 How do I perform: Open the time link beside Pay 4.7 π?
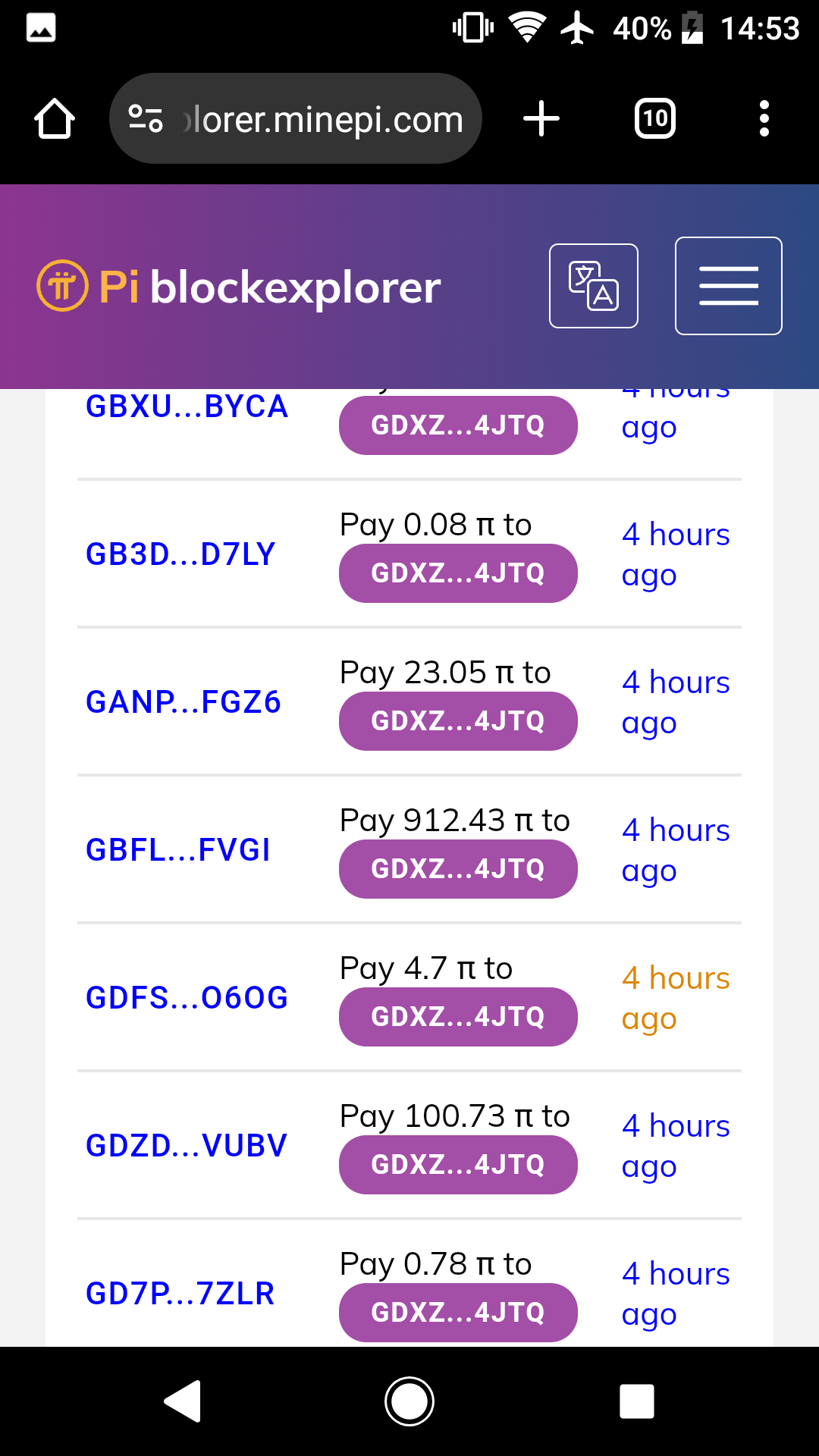pyautogui.click(x=675, y=998)
